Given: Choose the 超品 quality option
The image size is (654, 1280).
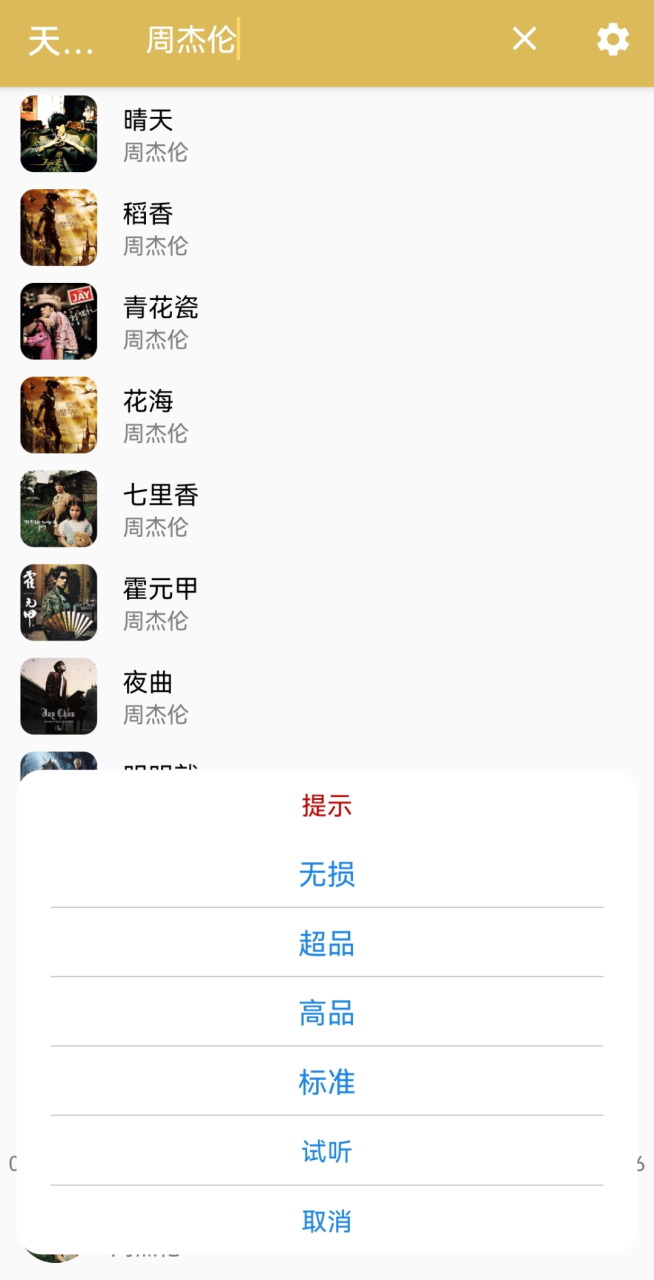Looking at the screenshot, I should [x=327, y=943].
